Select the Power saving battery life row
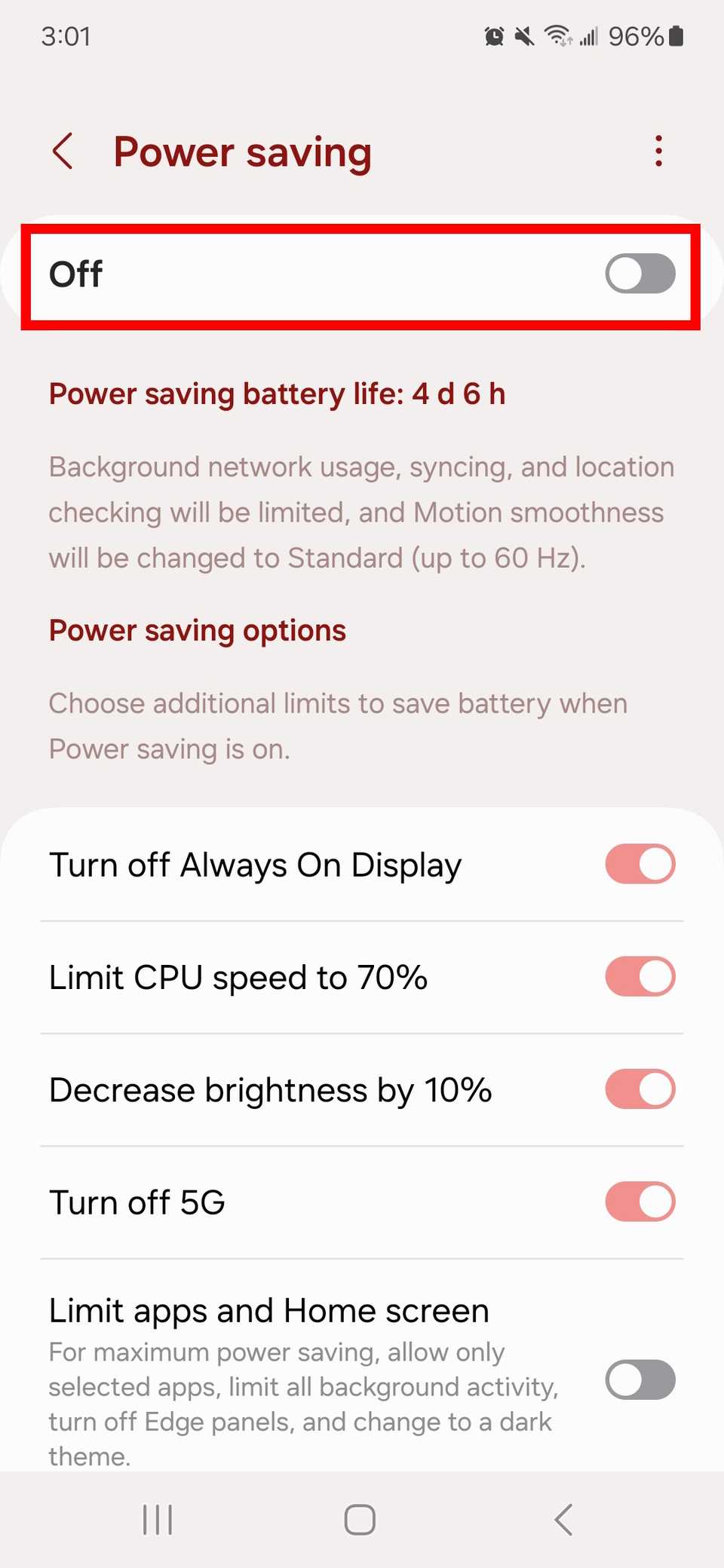Viewport: 724px width, 1568px height. (278, 394)
